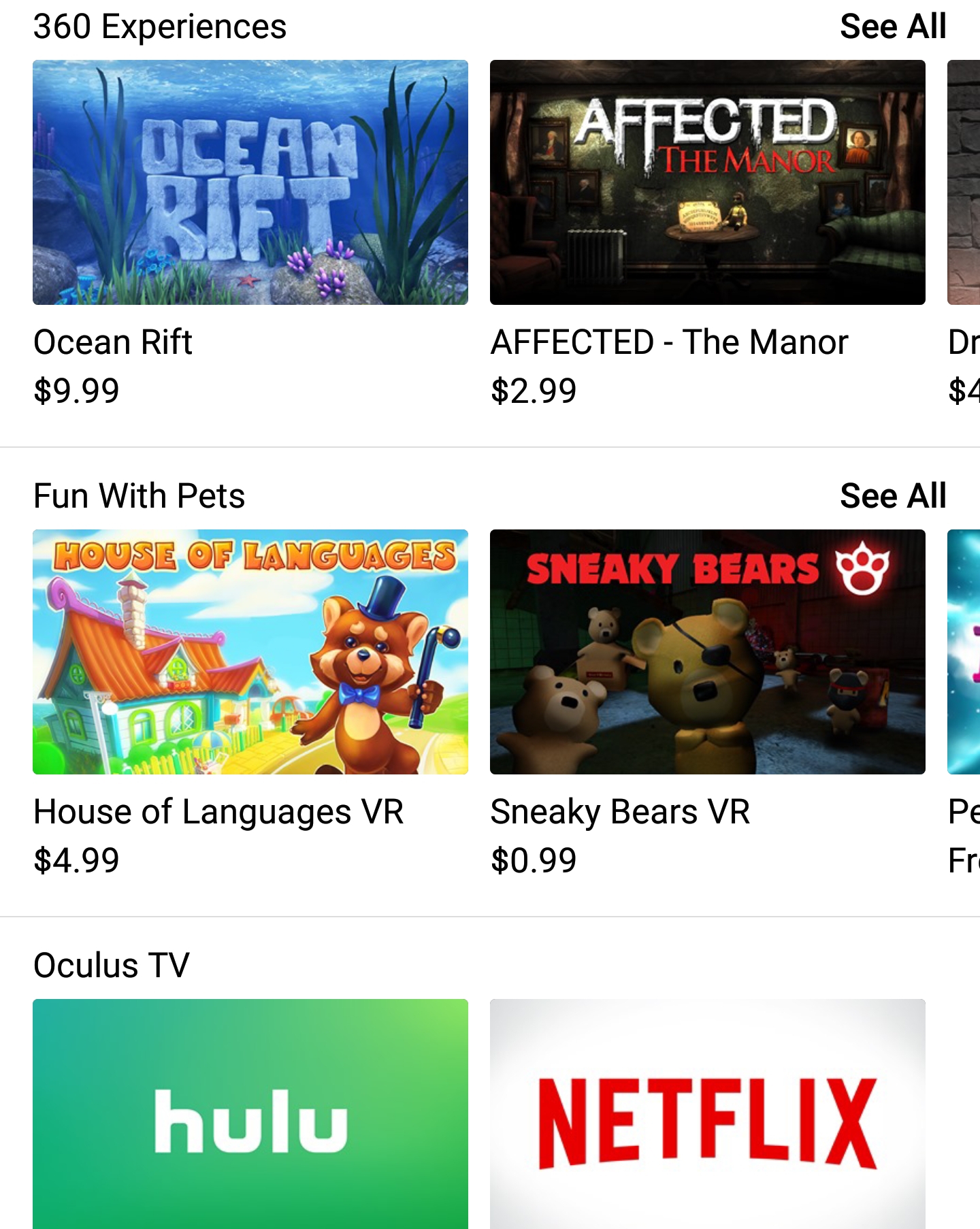Viewport: 980px width, 1229px height.
Task: See all 360 Experiences
Action: pos(892,27)
